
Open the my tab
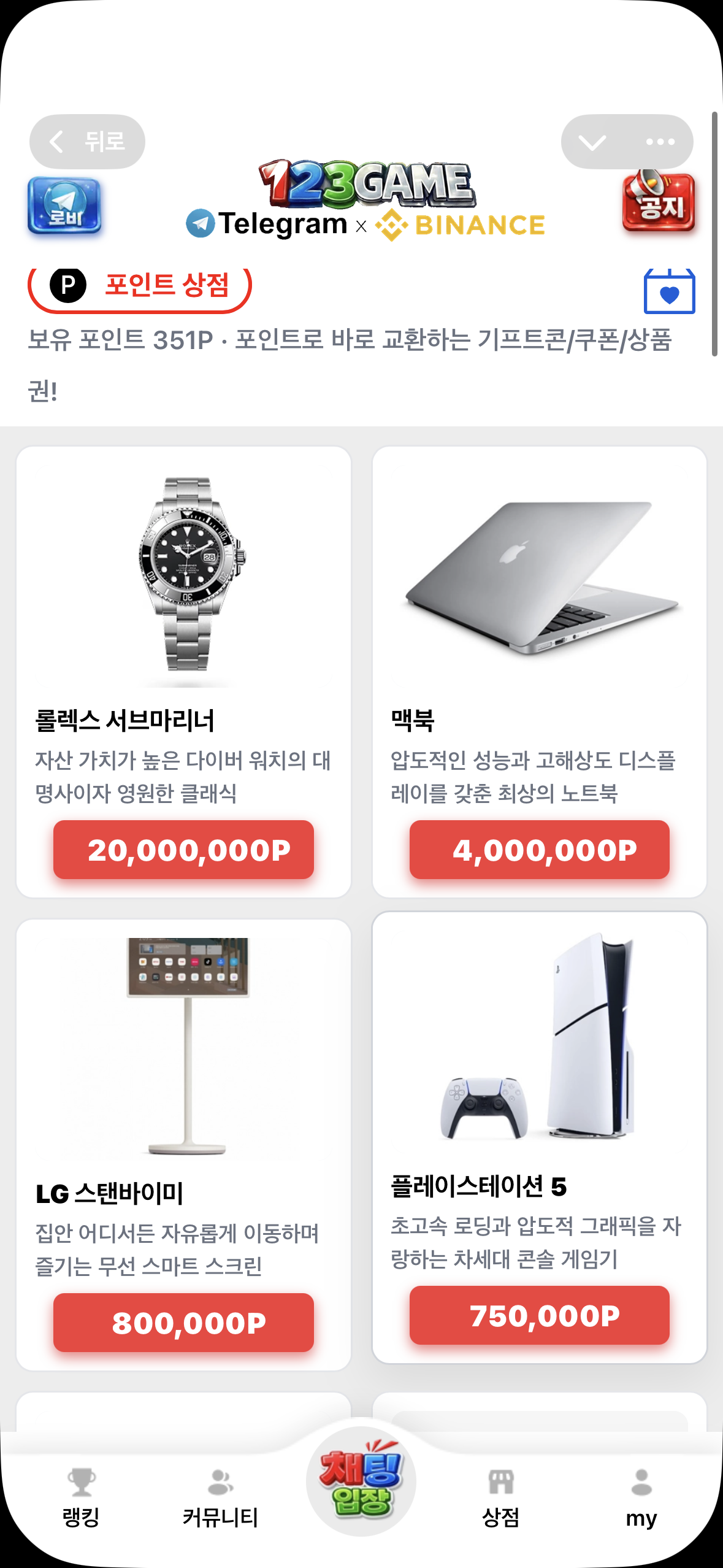[x=641, y=1497]
